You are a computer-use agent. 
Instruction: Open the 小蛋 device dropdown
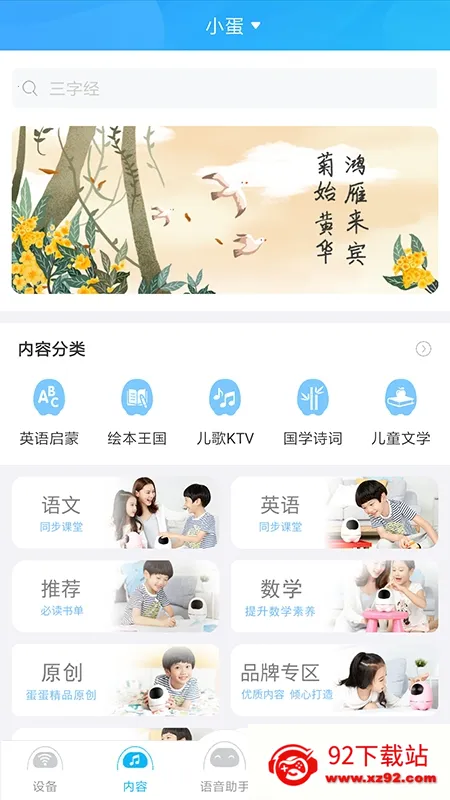(233, 26)
